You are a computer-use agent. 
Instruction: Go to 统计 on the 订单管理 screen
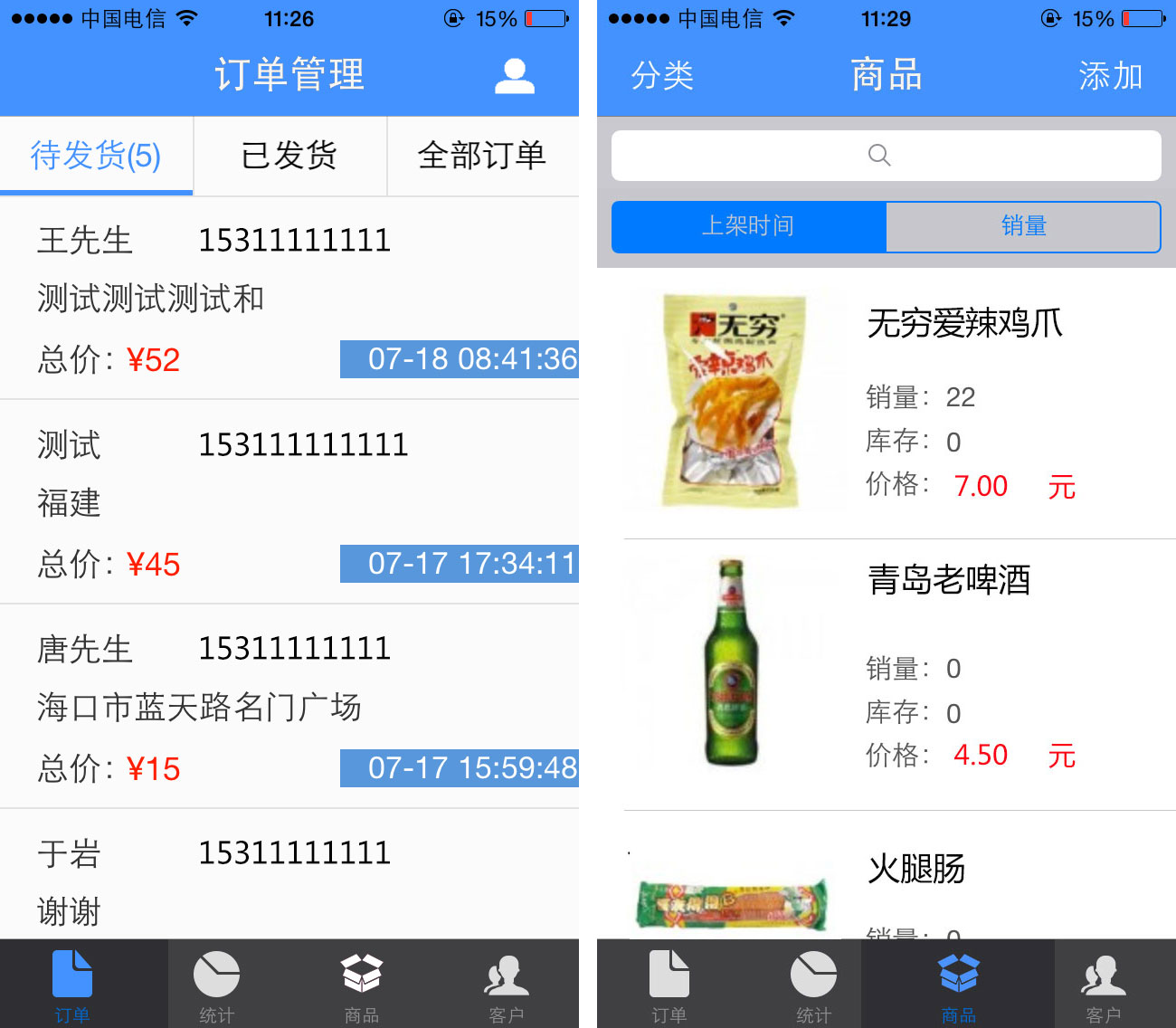click(x=216, y=985)
